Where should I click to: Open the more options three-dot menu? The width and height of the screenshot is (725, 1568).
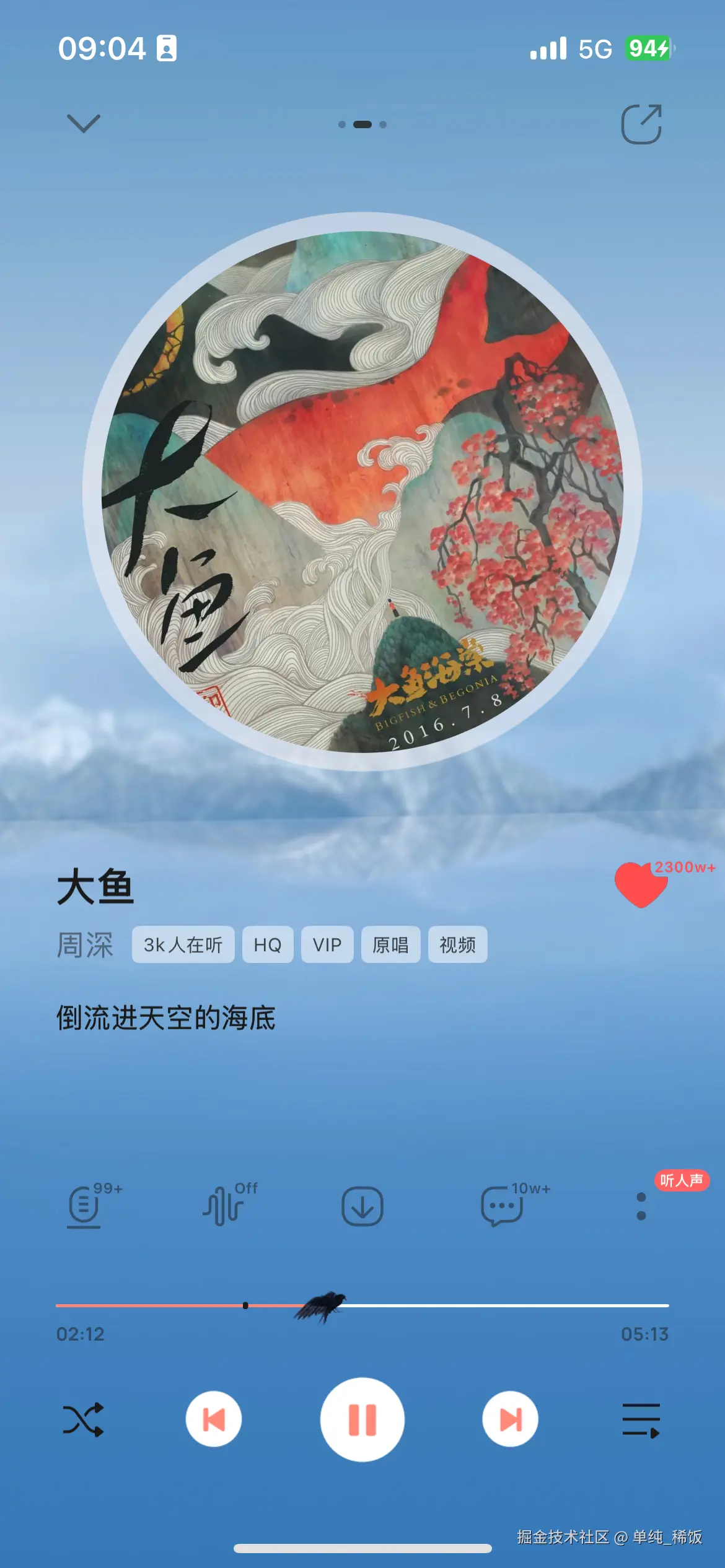pos(641,1206)
